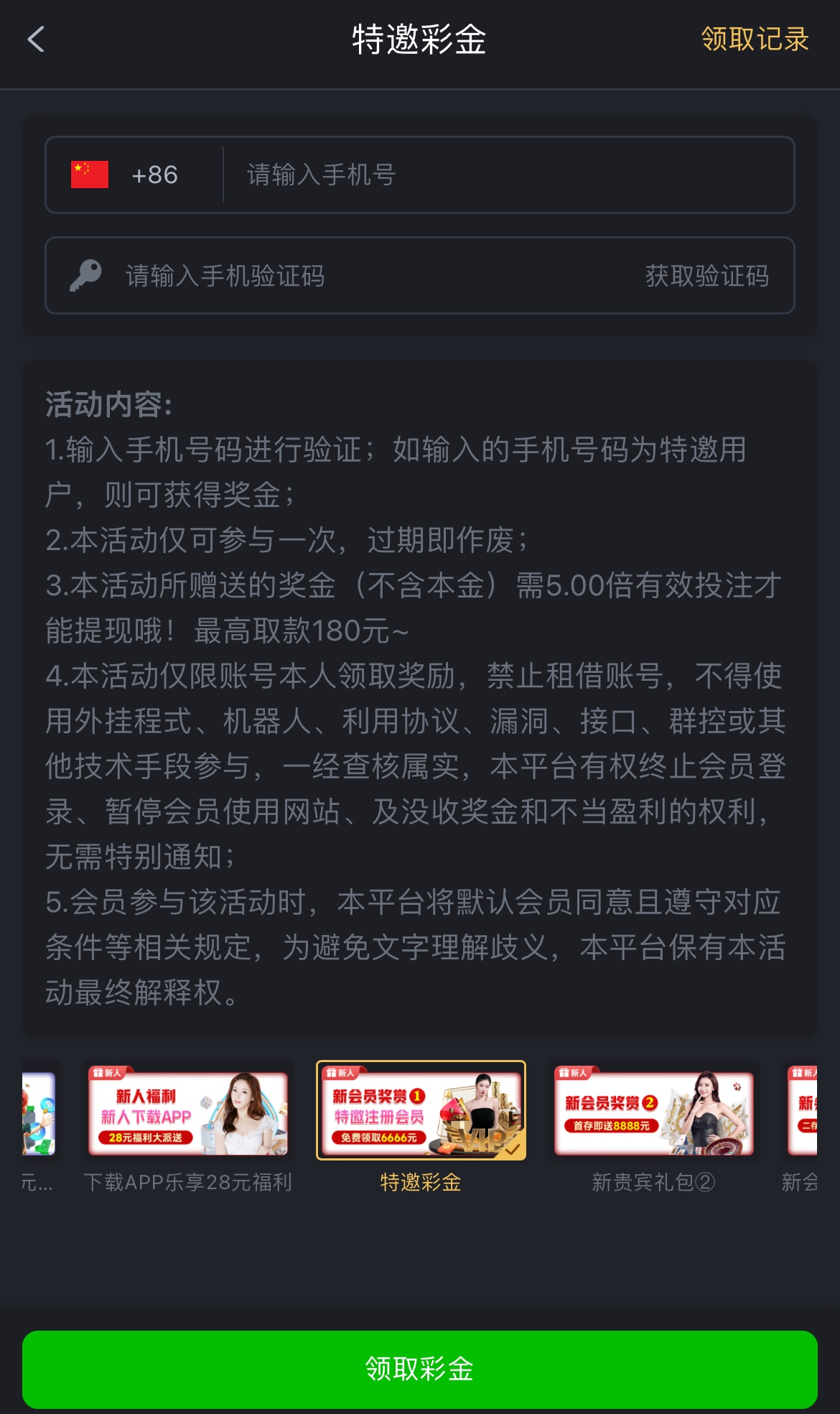This screenshot has height=1414, width=840.
Task: Focus the 请输入手机验证码 code field
Action: pyautogui.click(x=359, y=276)
